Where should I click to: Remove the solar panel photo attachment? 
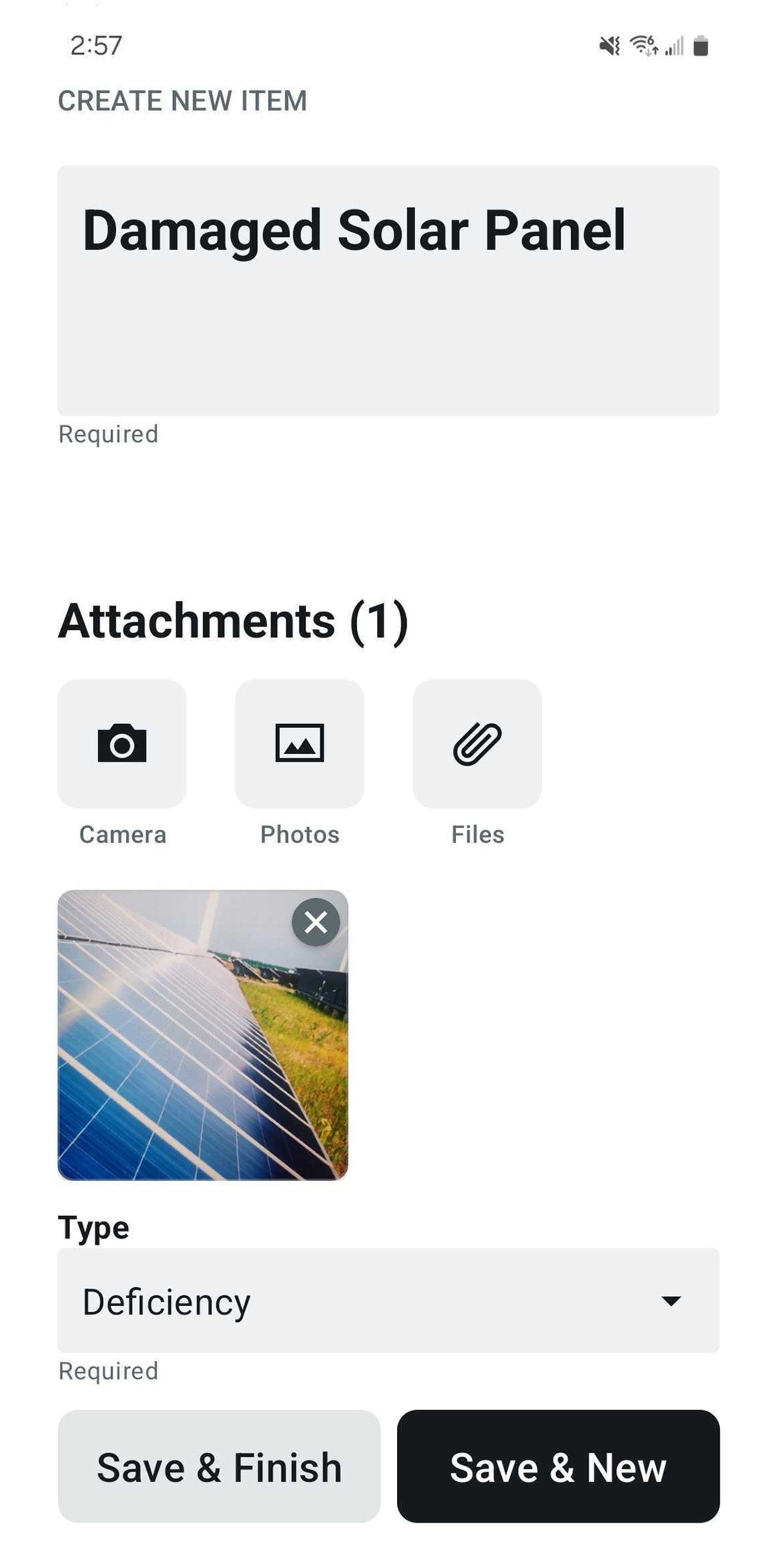[x=315, y=922]
